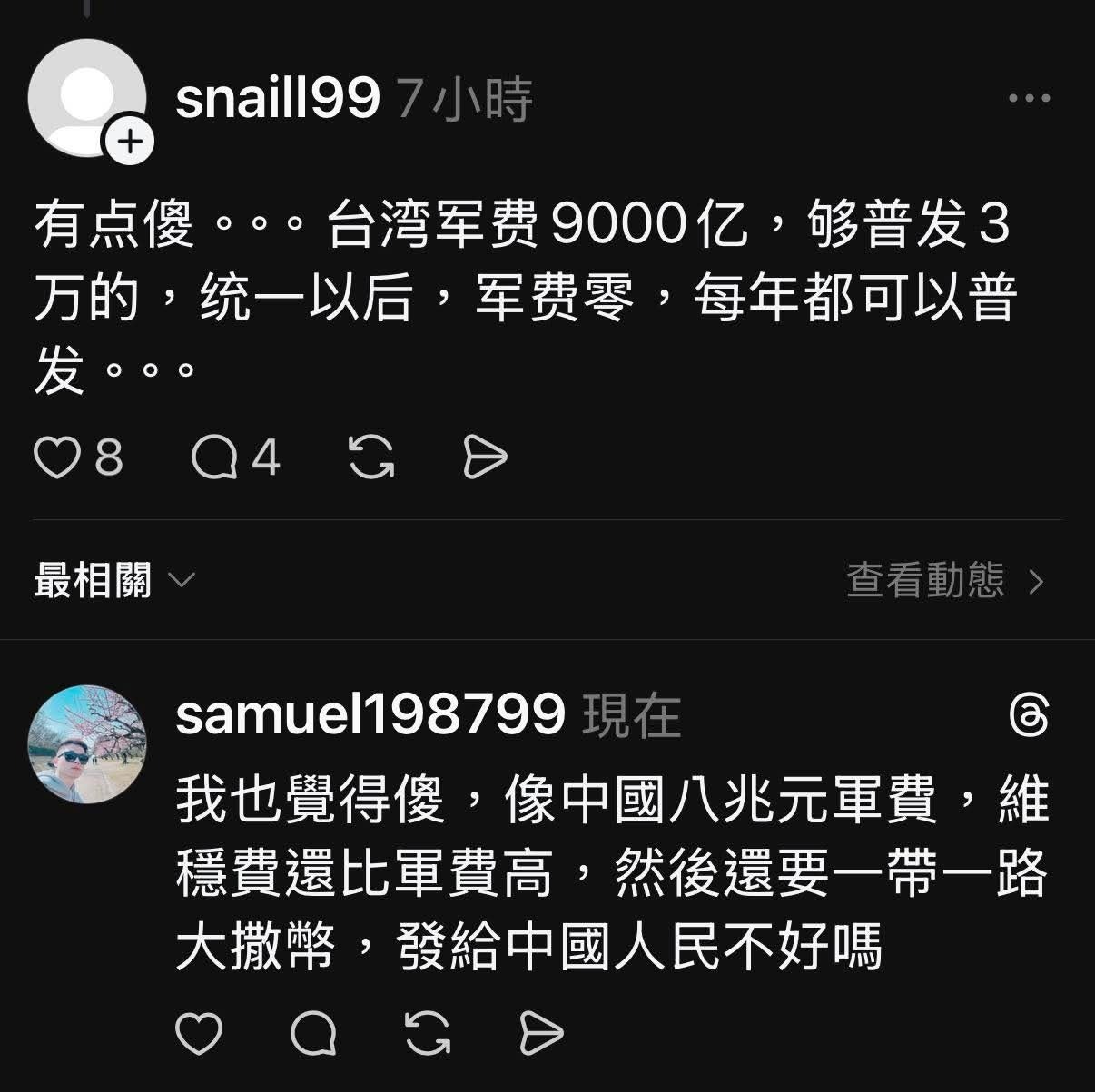1095x1092 pixels.
Task: Reply to samuel198799's comment
Action: point(314,1033)
